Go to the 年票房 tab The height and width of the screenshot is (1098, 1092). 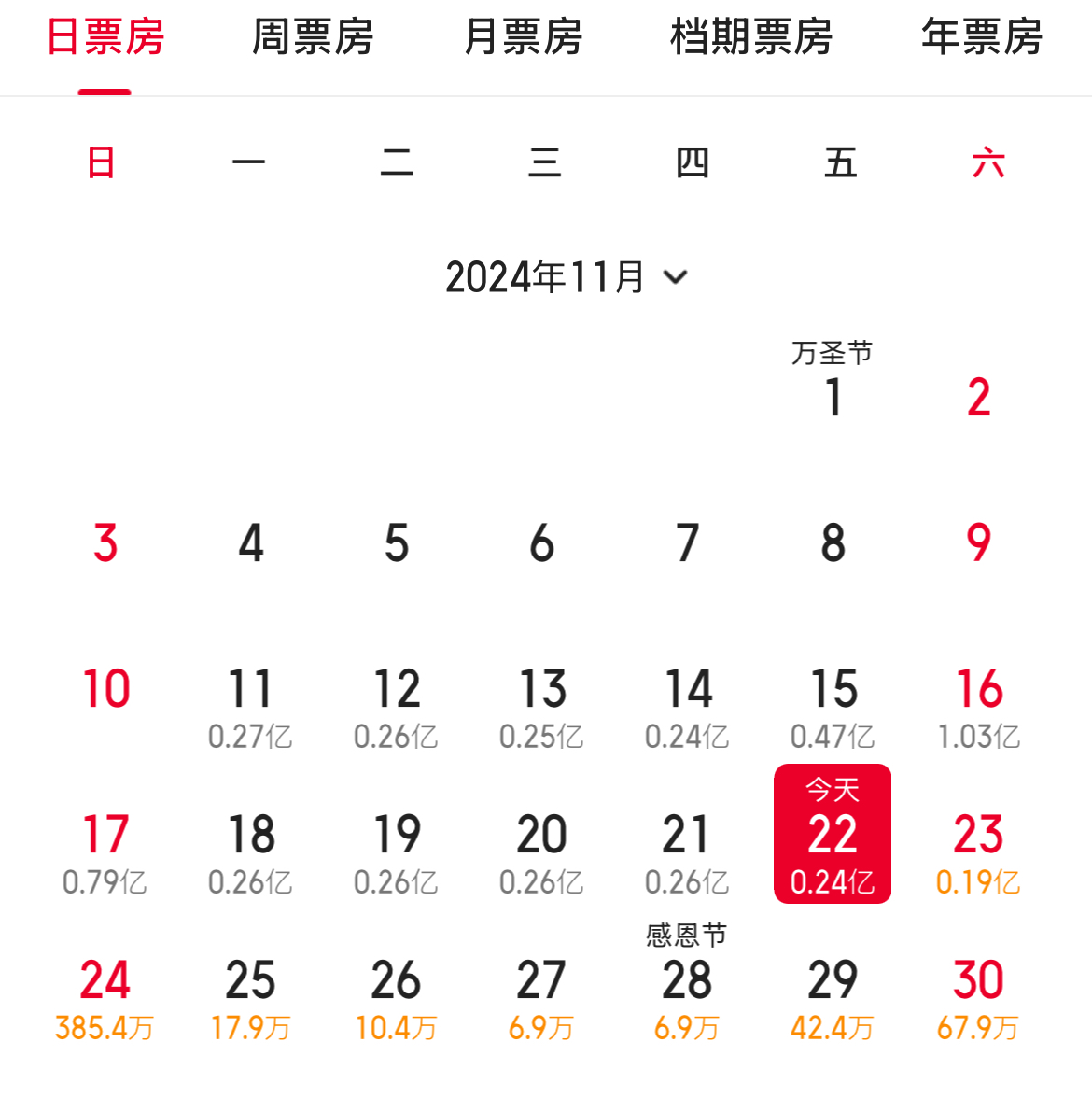(982, 38)
